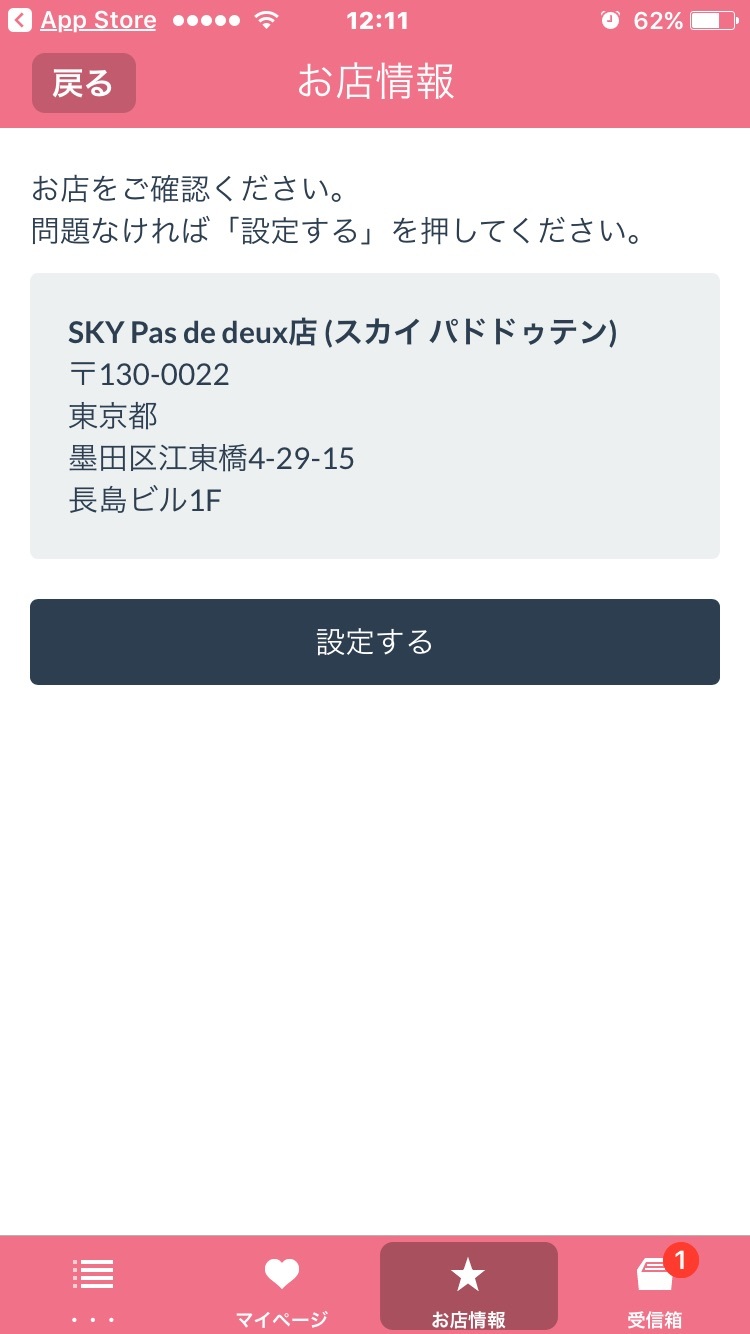The width and height of the screenshot is (750, 1334).
Task: Switch to the マイページ tab
Action: click(x=281, y=1287)
